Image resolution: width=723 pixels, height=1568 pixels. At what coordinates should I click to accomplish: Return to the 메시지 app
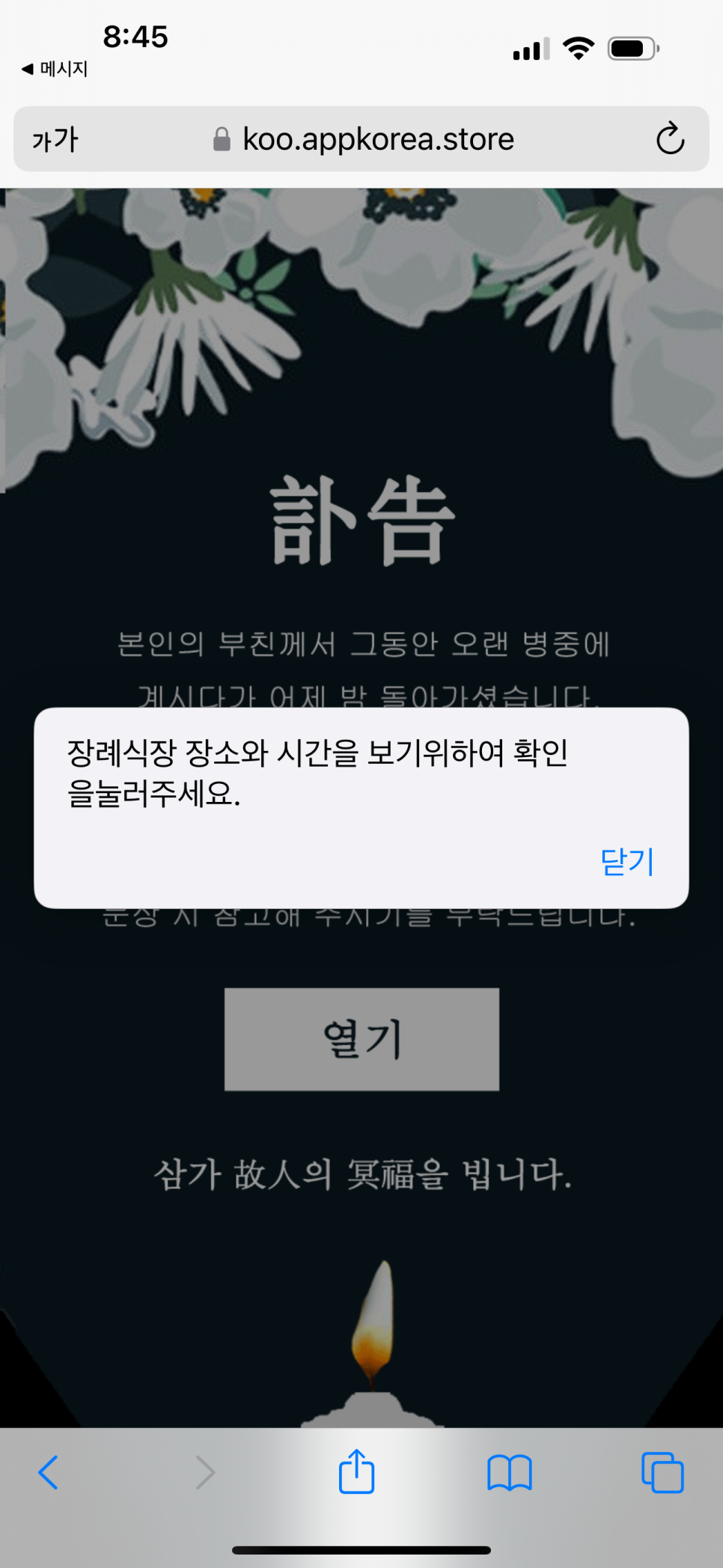(x=55, y=69)
